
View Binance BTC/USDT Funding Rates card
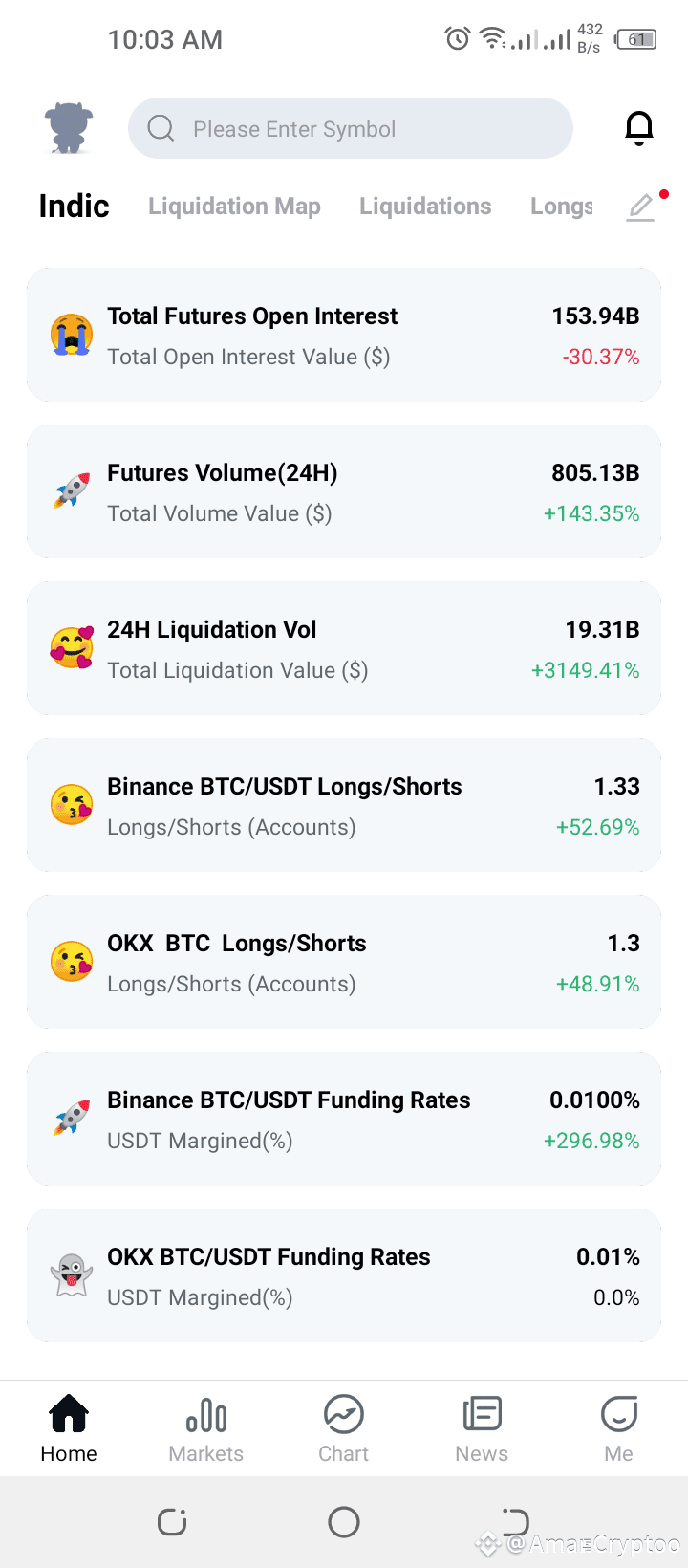344,1119
